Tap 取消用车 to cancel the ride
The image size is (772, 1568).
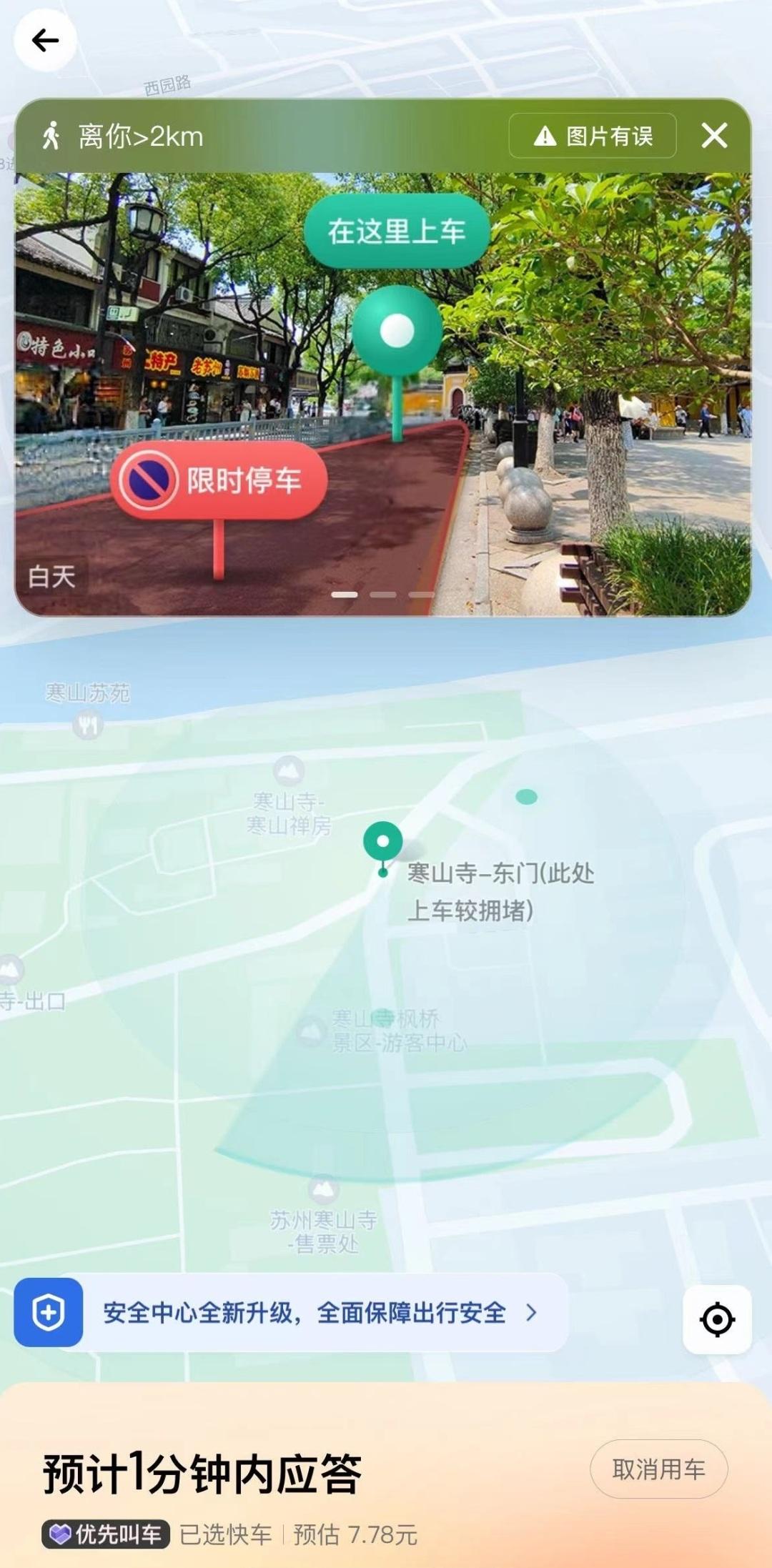pos(658,1469)
